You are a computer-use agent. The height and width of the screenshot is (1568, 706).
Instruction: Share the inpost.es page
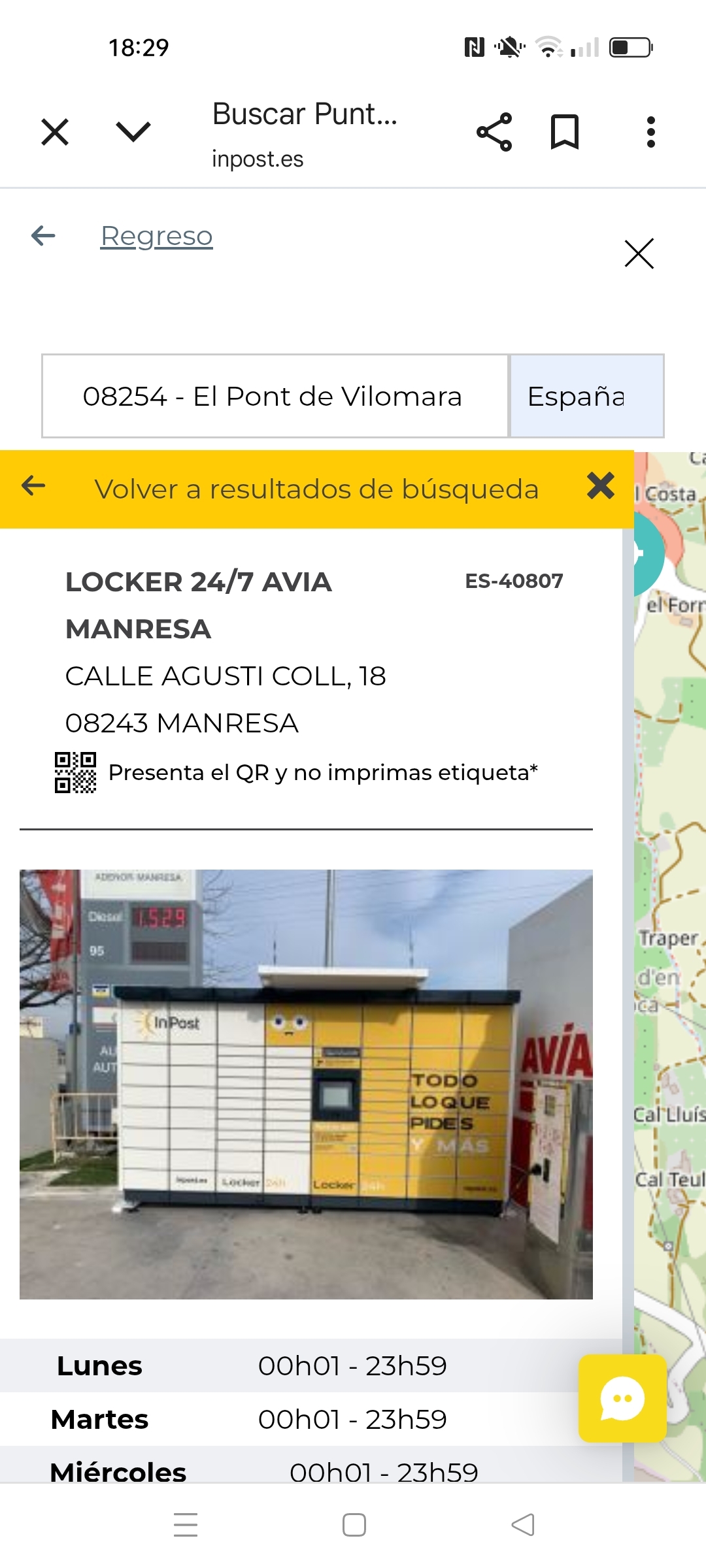(494, 132)
